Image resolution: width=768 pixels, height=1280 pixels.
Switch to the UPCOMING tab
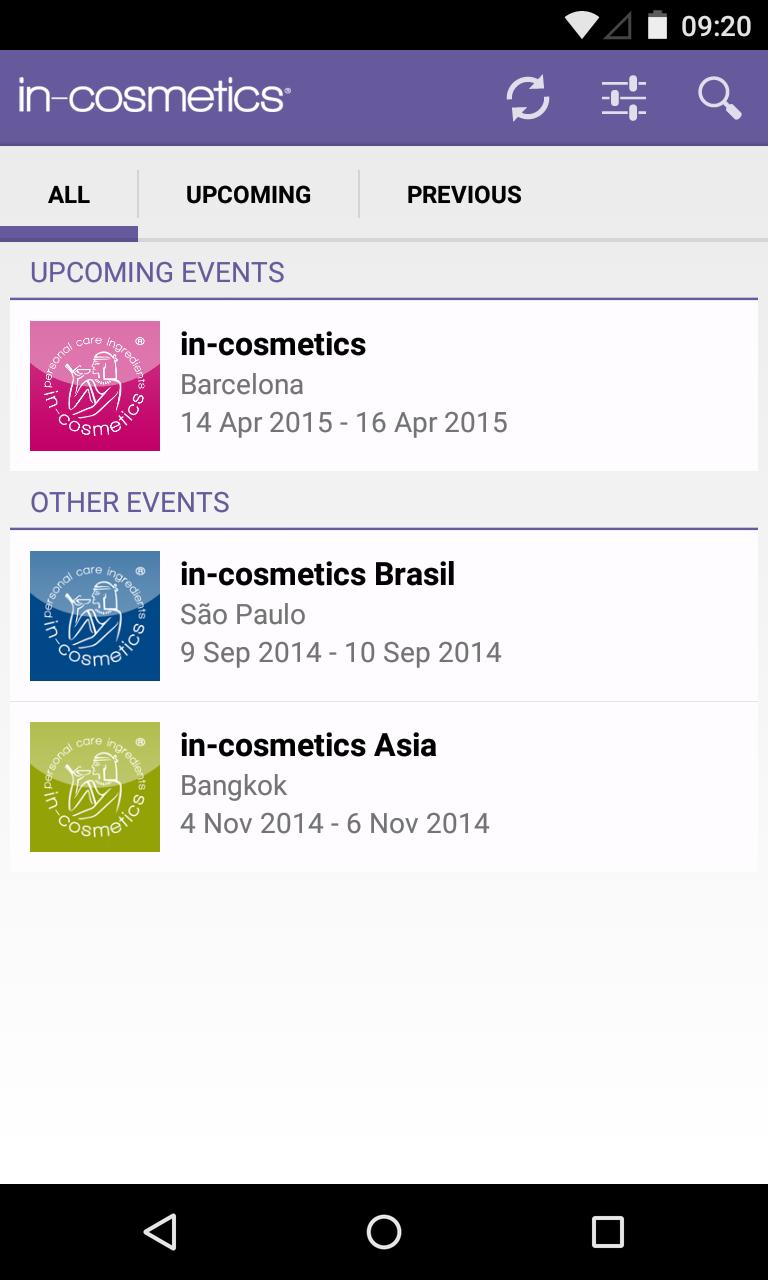[x=248, y=194]
